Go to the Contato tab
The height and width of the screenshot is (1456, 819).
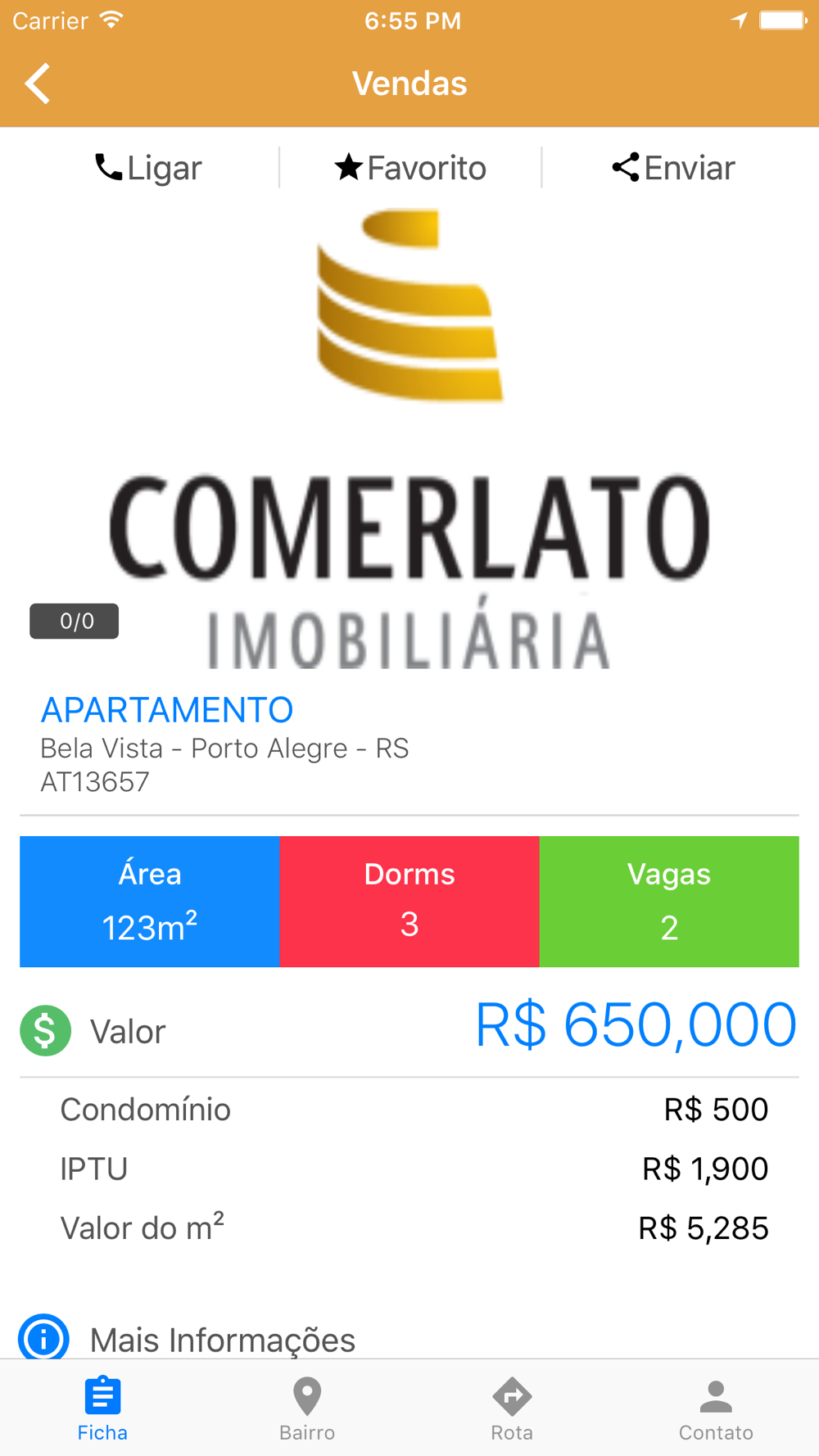(x=716, y=1409)
